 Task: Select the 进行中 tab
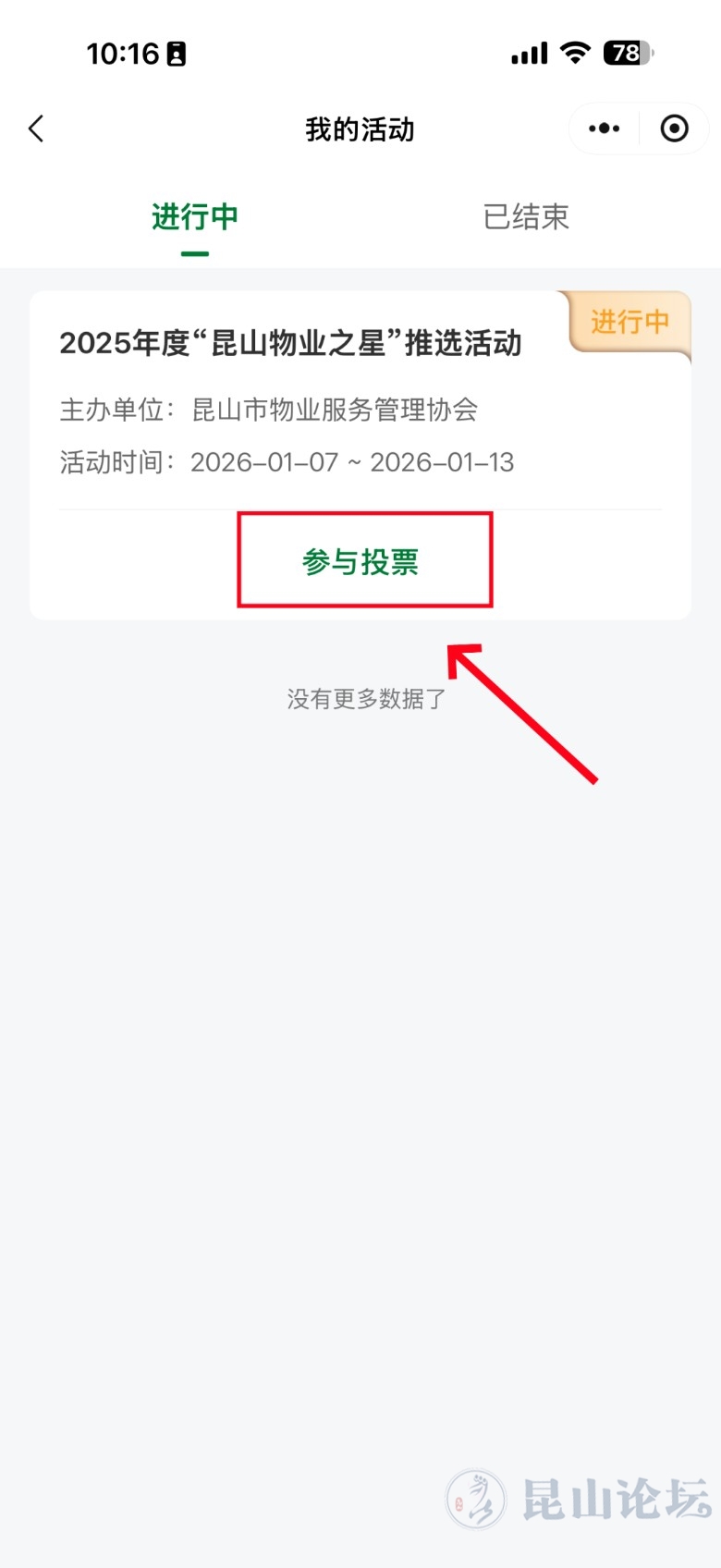195,217
